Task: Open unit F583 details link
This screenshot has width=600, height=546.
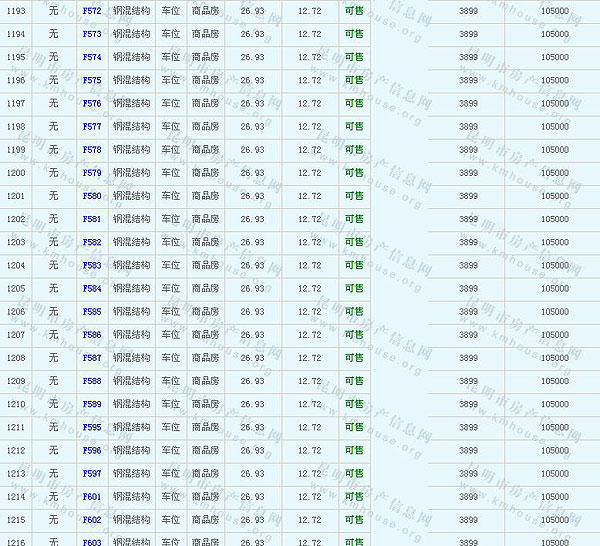Action: [x=92, y=265]
